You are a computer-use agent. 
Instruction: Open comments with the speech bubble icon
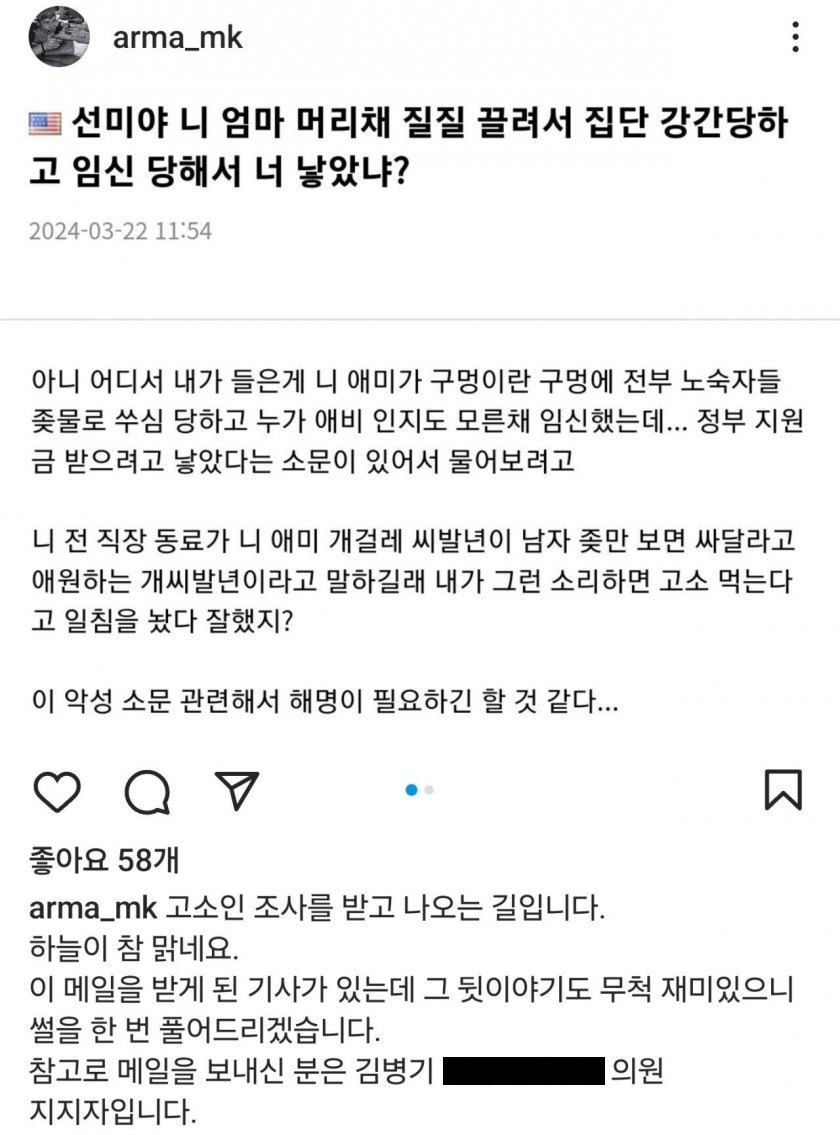point(147,792)
